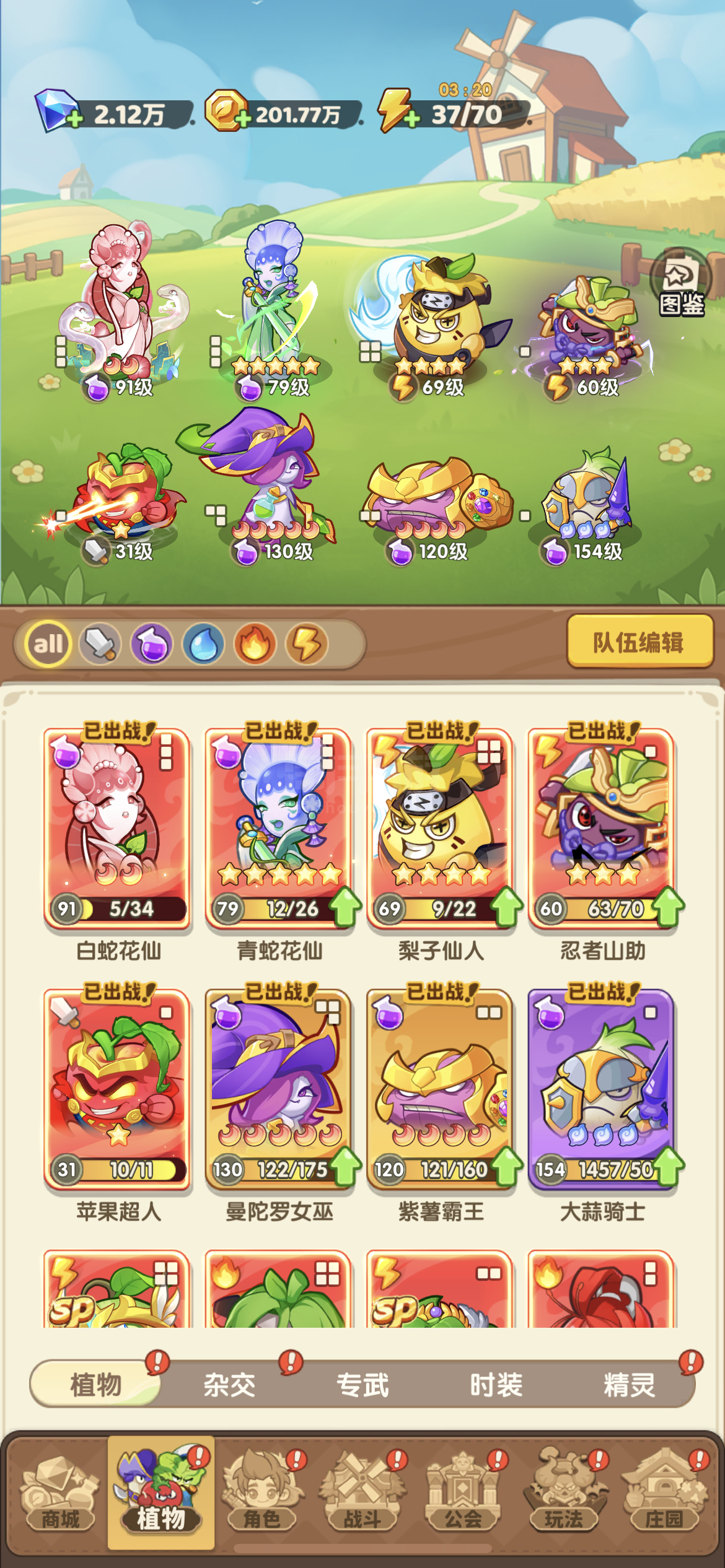Tap the 队伍编辑 team edit button
The image size is (725, 1568).
coord(639,642)
